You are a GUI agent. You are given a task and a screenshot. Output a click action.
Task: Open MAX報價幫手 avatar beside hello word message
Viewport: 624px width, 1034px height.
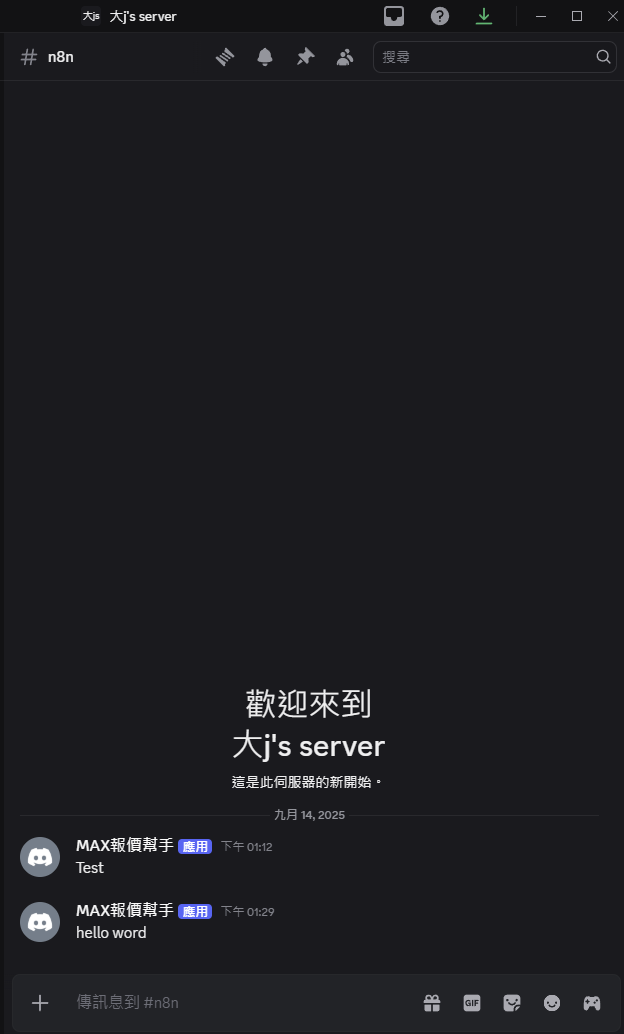click(x=40, y=922)
